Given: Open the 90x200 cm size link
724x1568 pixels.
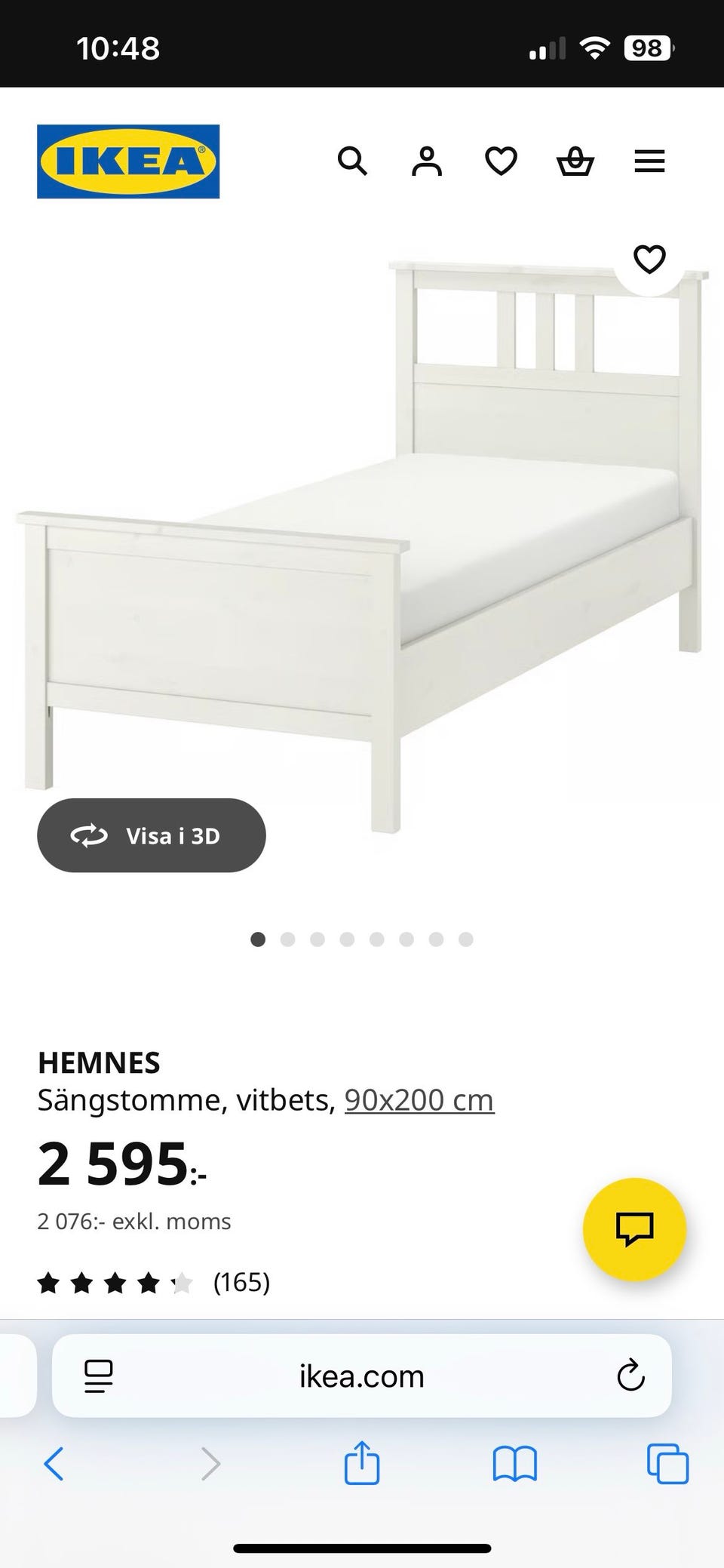Looking at the screenshot, I should coord(419,1100).
